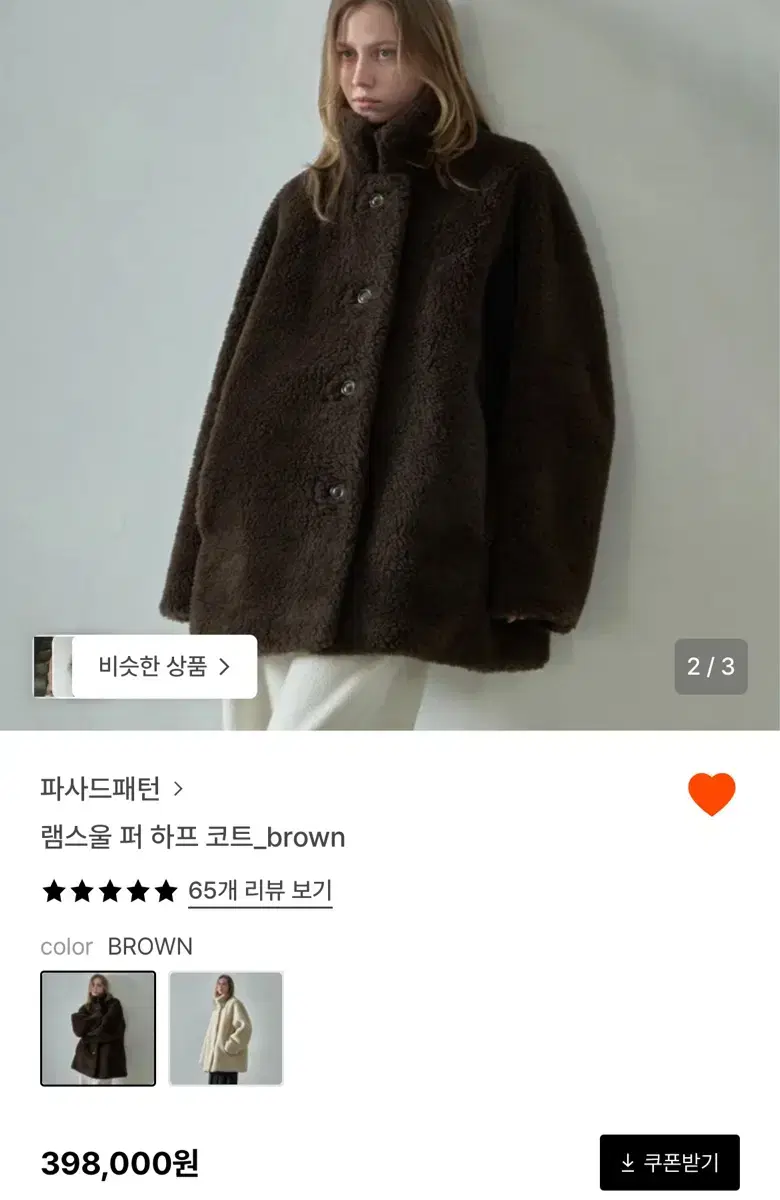This screenshot has height=1200, width=780.
Task: Click the 2/3 image counter
Action: (711, 666)
